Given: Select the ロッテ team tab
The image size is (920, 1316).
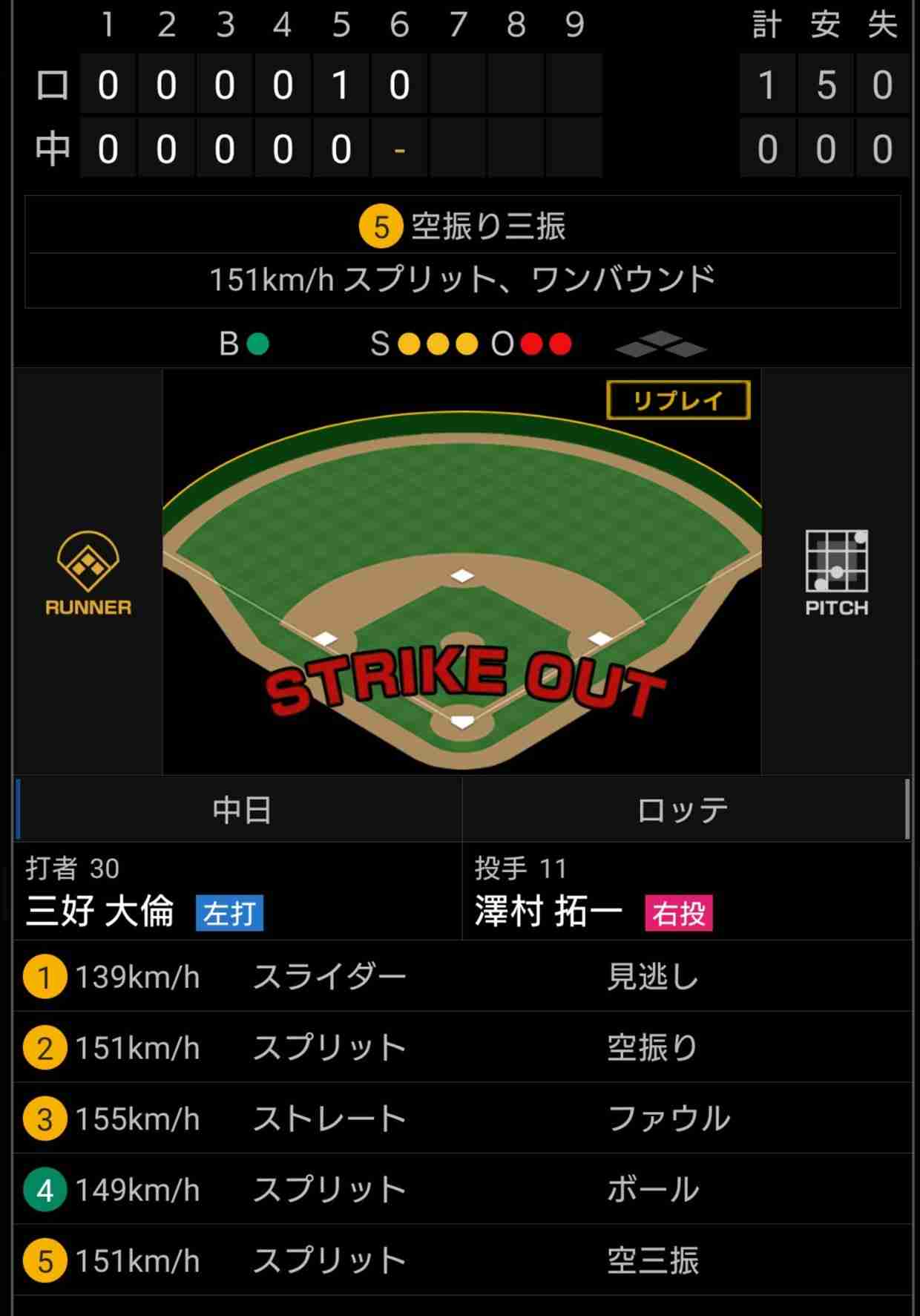Looking at the screenshot, I should pos(683,810).
